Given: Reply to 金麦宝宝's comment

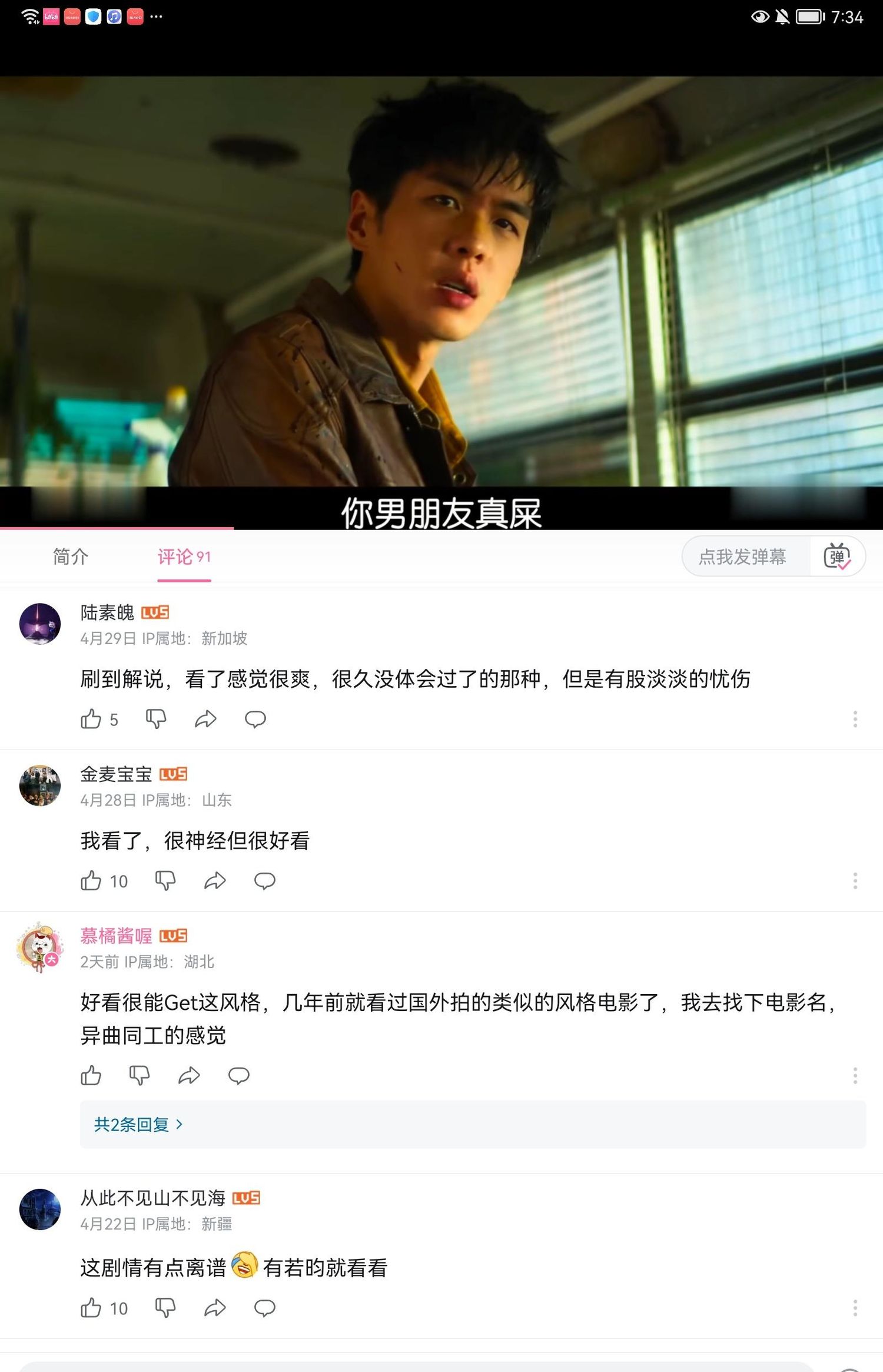Looking at the screenshot, I should [265, 881].
